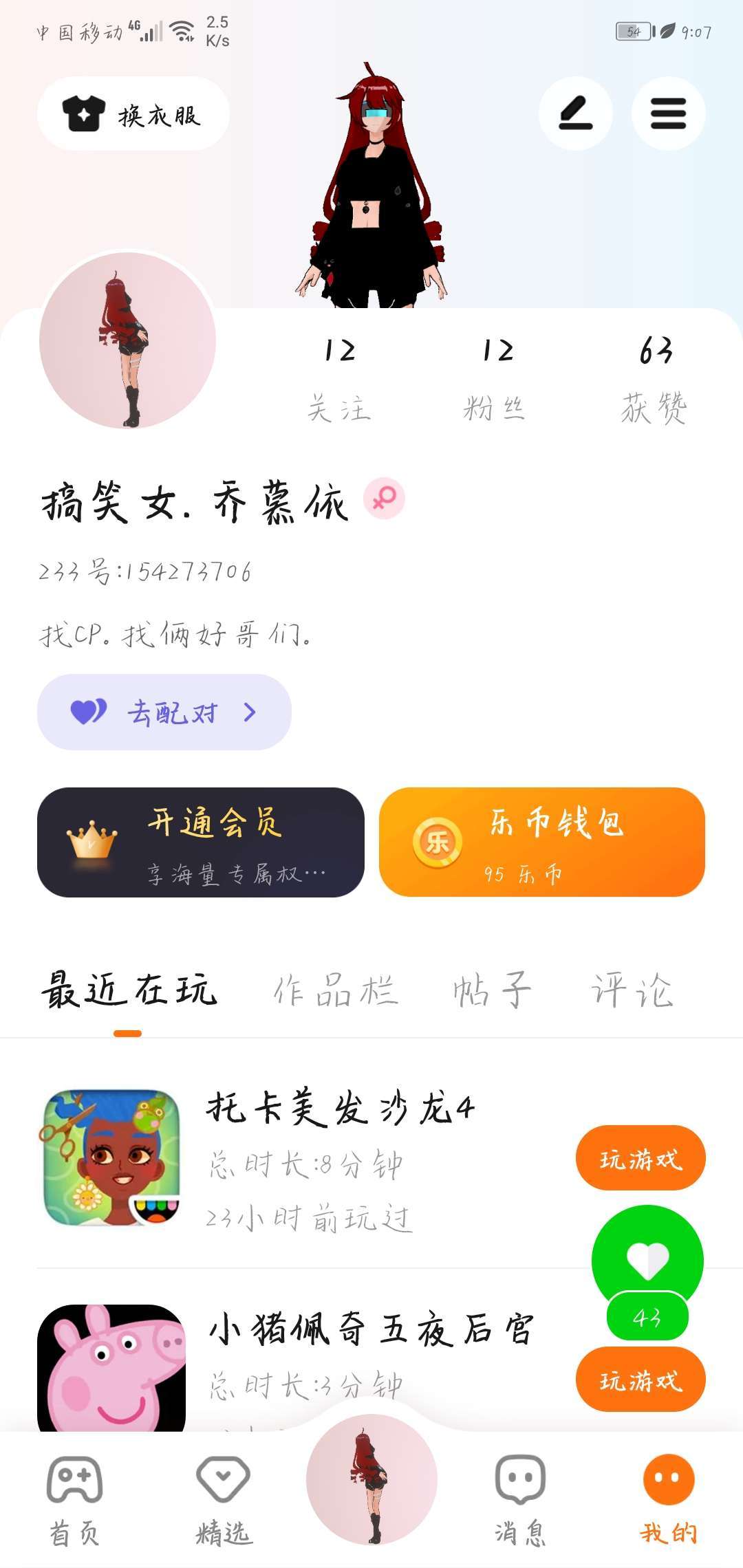Viewport: 743px width, 1568px height.
Task: Switch to the 帖子 tab
Action: tap(492, 991)
